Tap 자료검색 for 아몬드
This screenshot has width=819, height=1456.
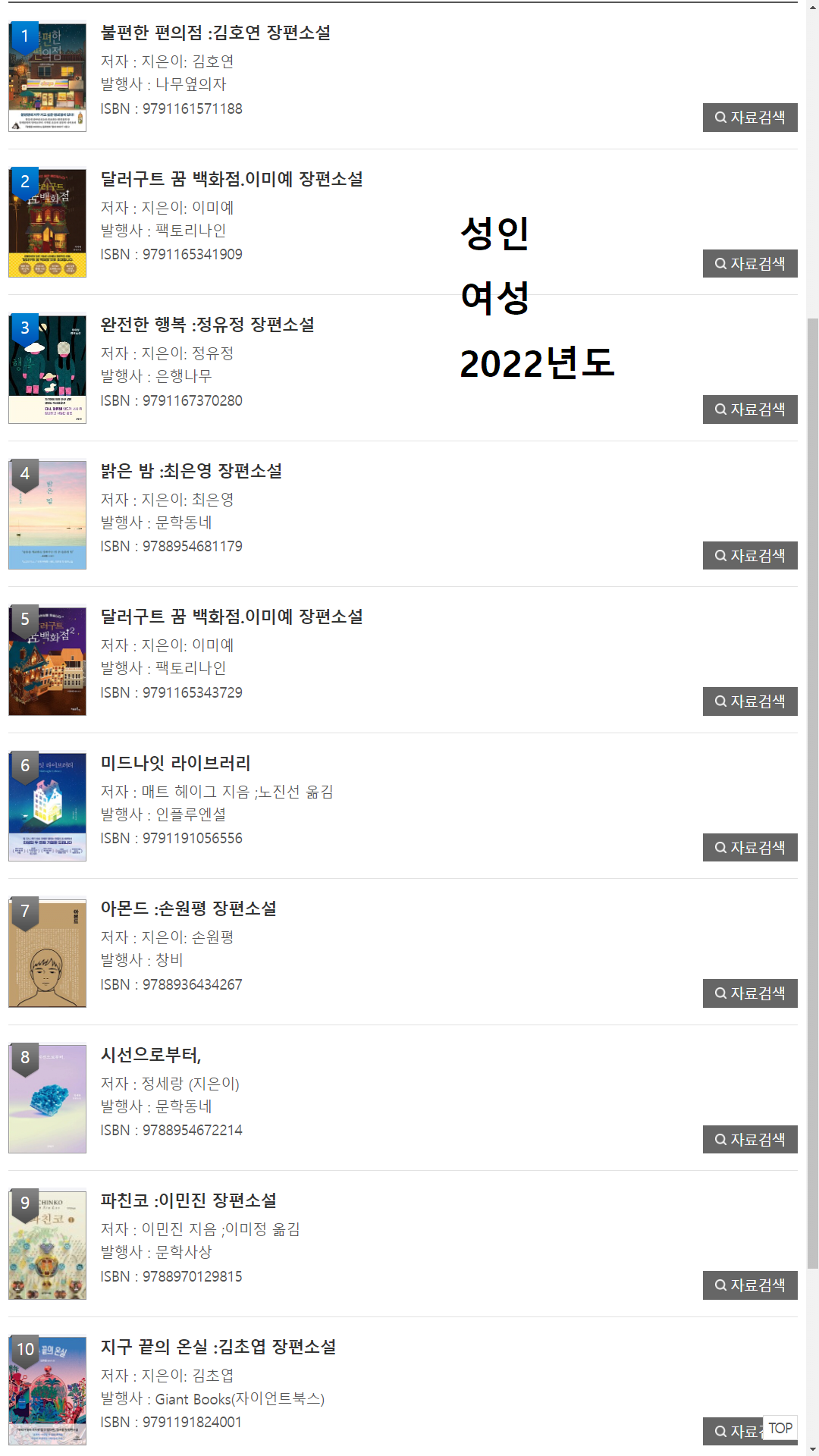click(749, 993)
